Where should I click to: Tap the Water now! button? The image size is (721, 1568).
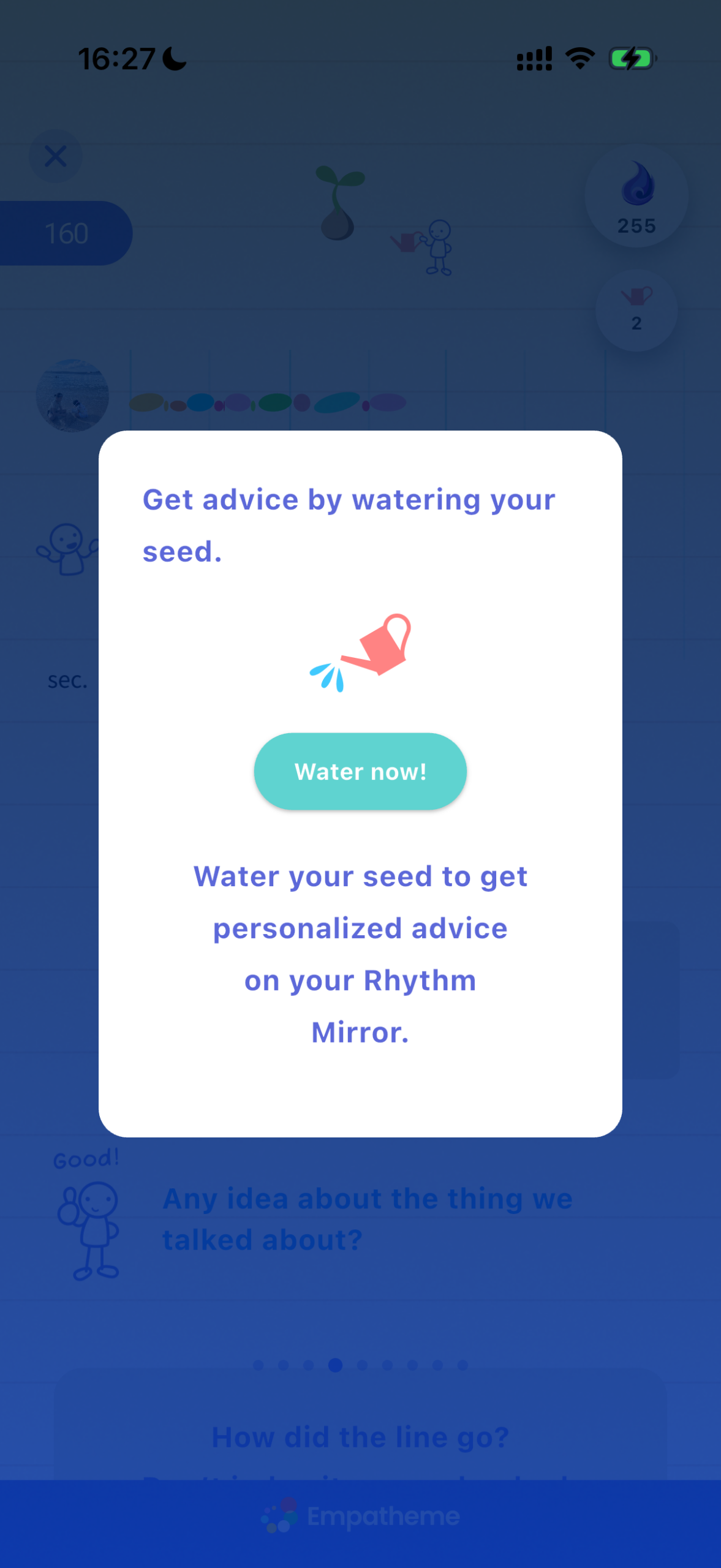[x=360, y=771]
